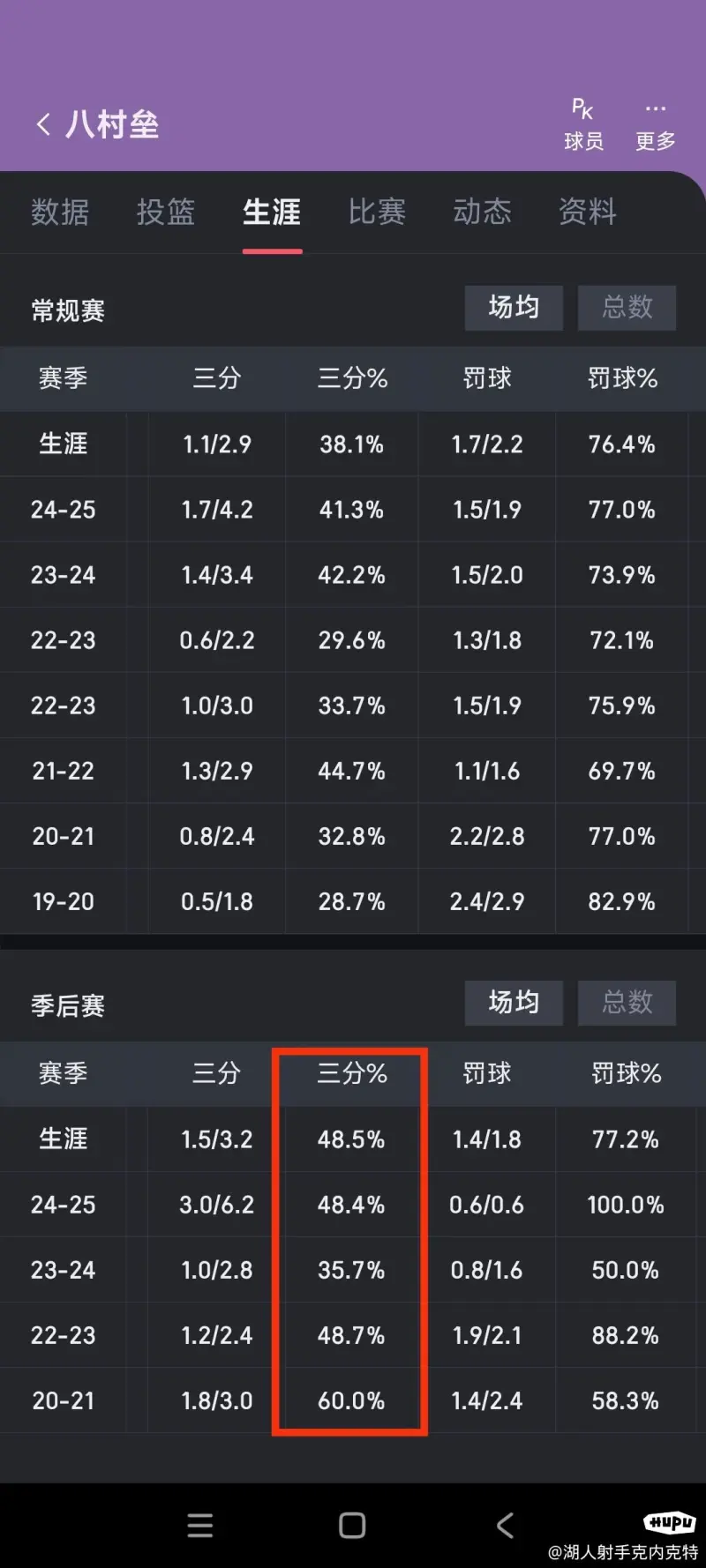Tap the system back button
Viewport: 706px width, 1568px height.
pos(505,1526)
